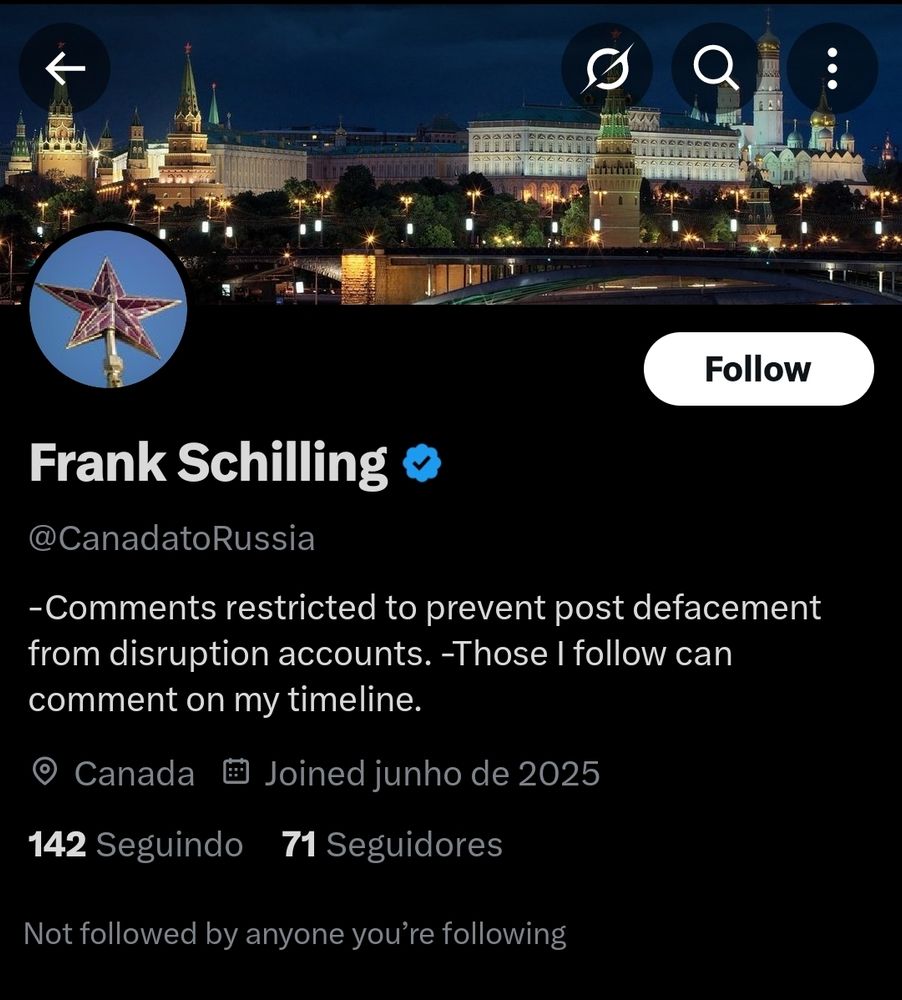The width and height of the screenshot is (902, 1000).
Task: Open the three-dot overflow menu
Action: coord(832,68)
